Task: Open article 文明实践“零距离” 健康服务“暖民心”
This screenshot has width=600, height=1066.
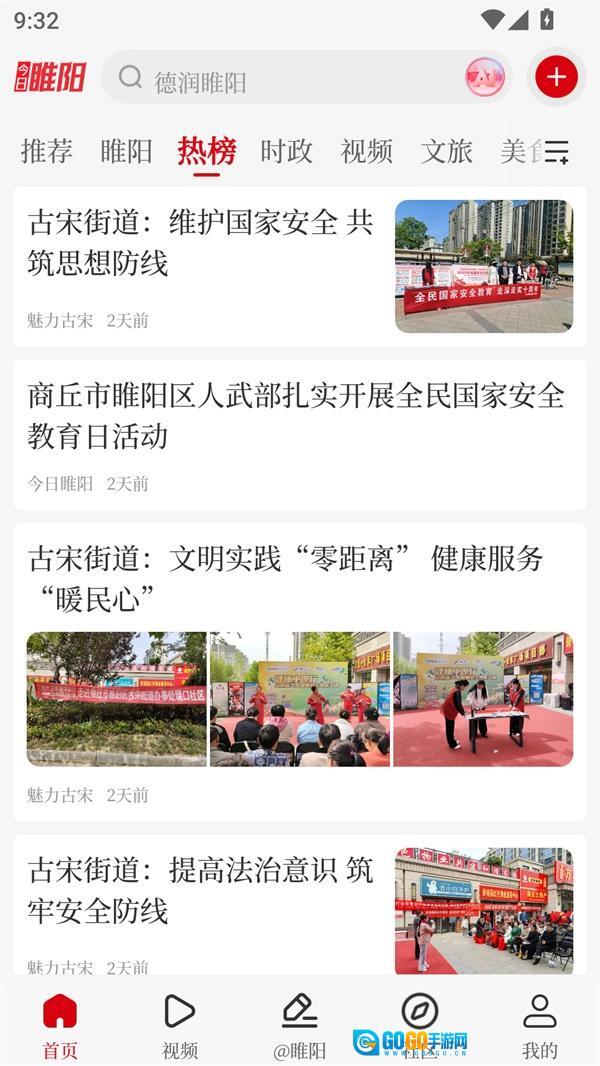Action: [x=285, y=578]
